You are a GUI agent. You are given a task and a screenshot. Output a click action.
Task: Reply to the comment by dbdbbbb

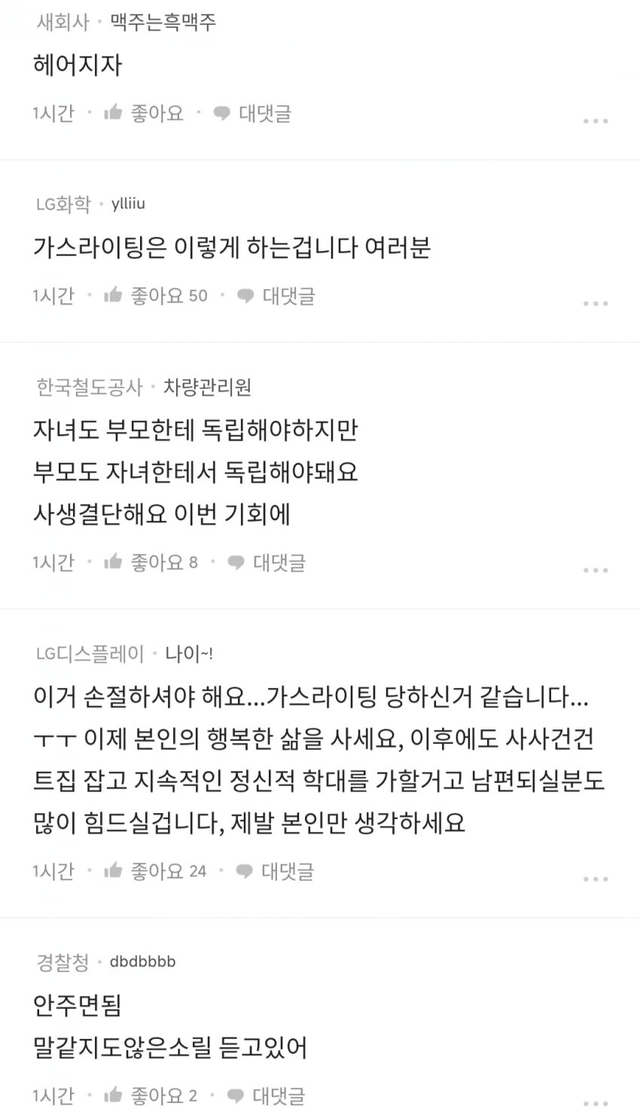[267, 1095]
